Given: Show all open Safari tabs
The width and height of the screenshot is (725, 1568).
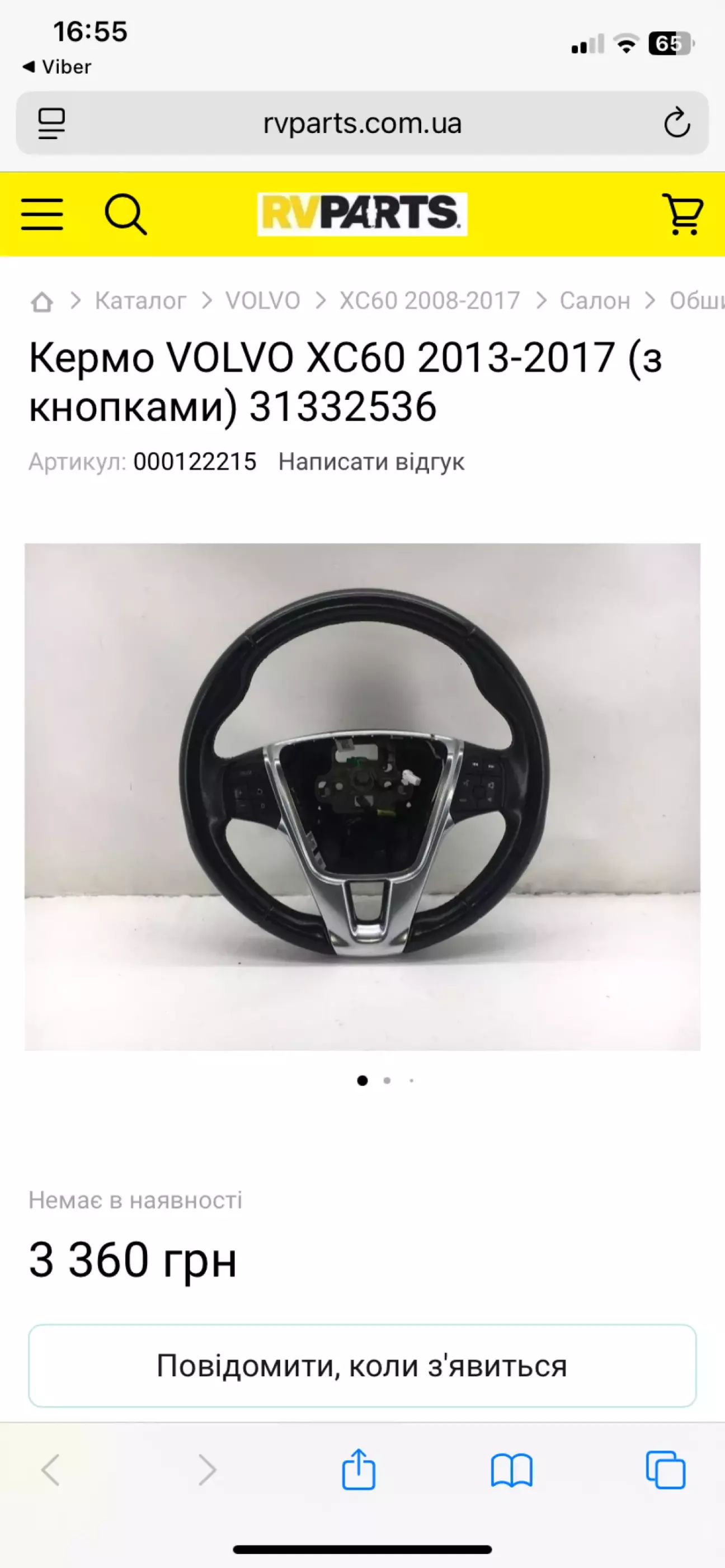Looking at the screenshot, I should tap(665, 1470).
